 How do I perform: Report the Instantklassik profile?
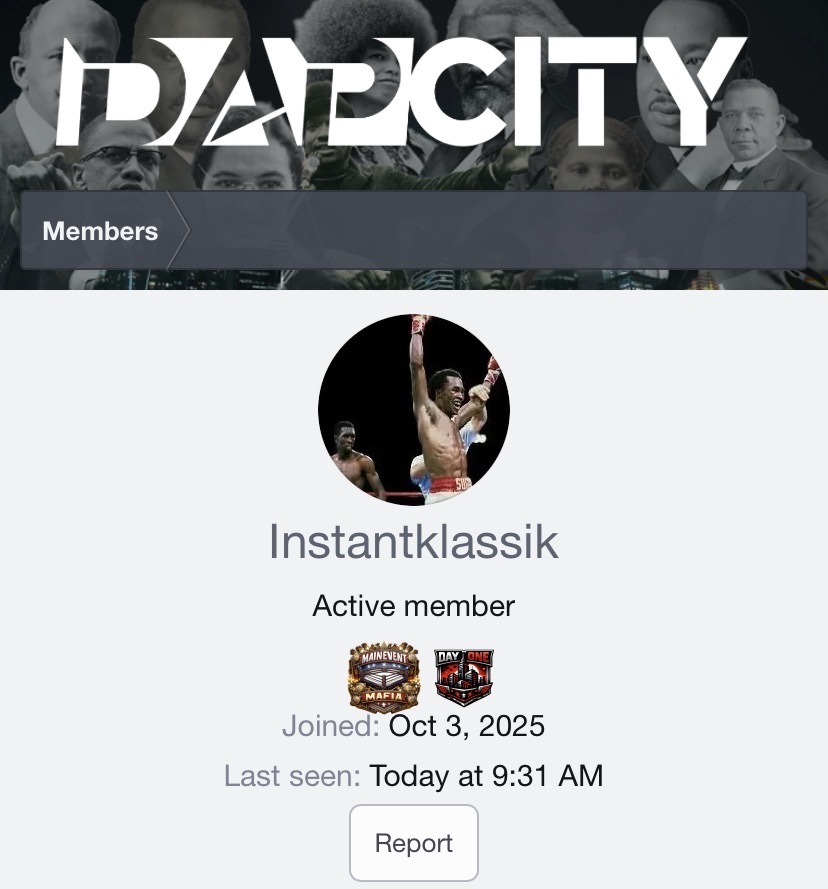pyautogui.click(x=413, y=843)
